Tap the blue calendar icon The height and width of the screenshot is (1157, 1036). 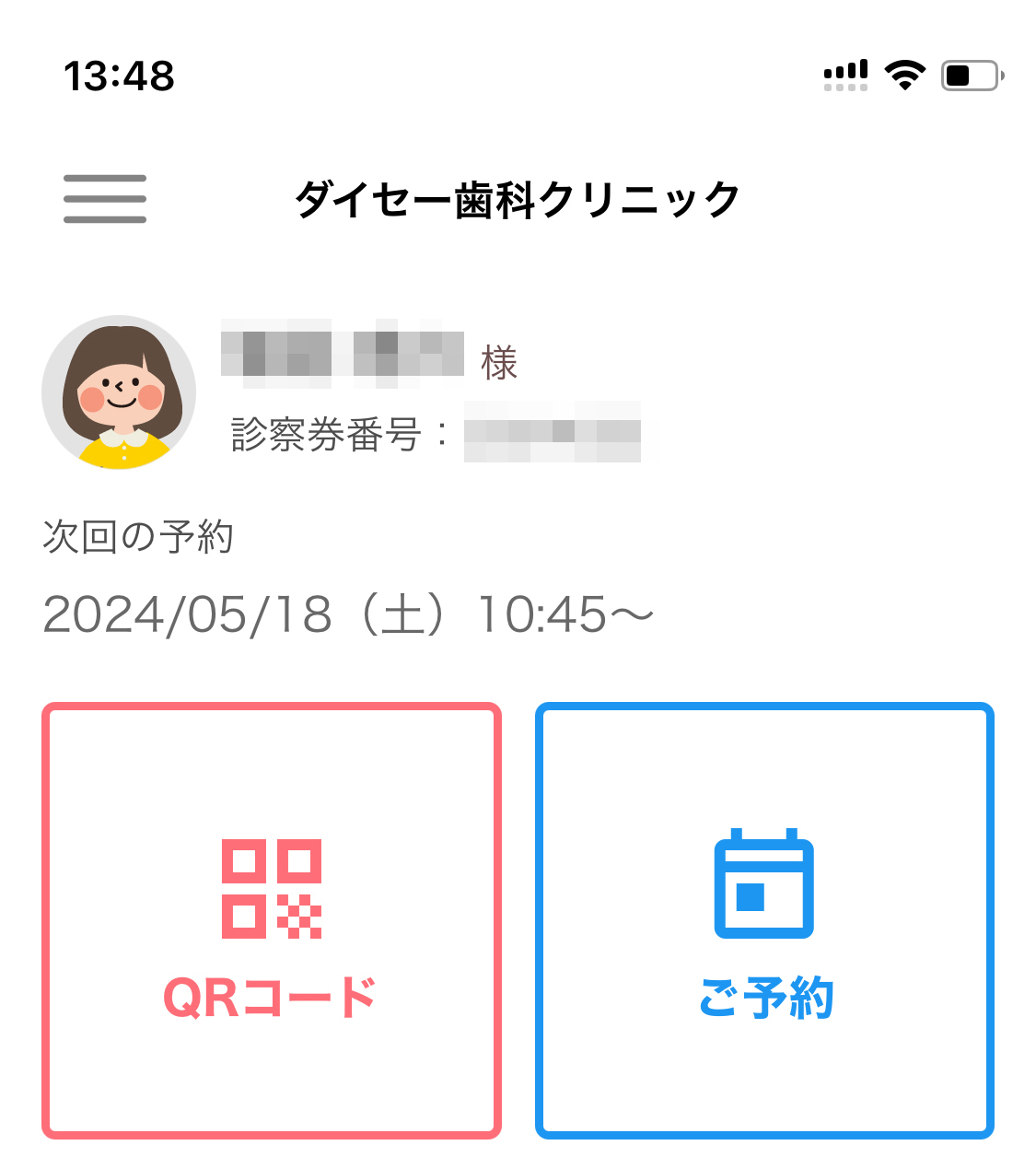pyautogui.click(x=764, y=884)
